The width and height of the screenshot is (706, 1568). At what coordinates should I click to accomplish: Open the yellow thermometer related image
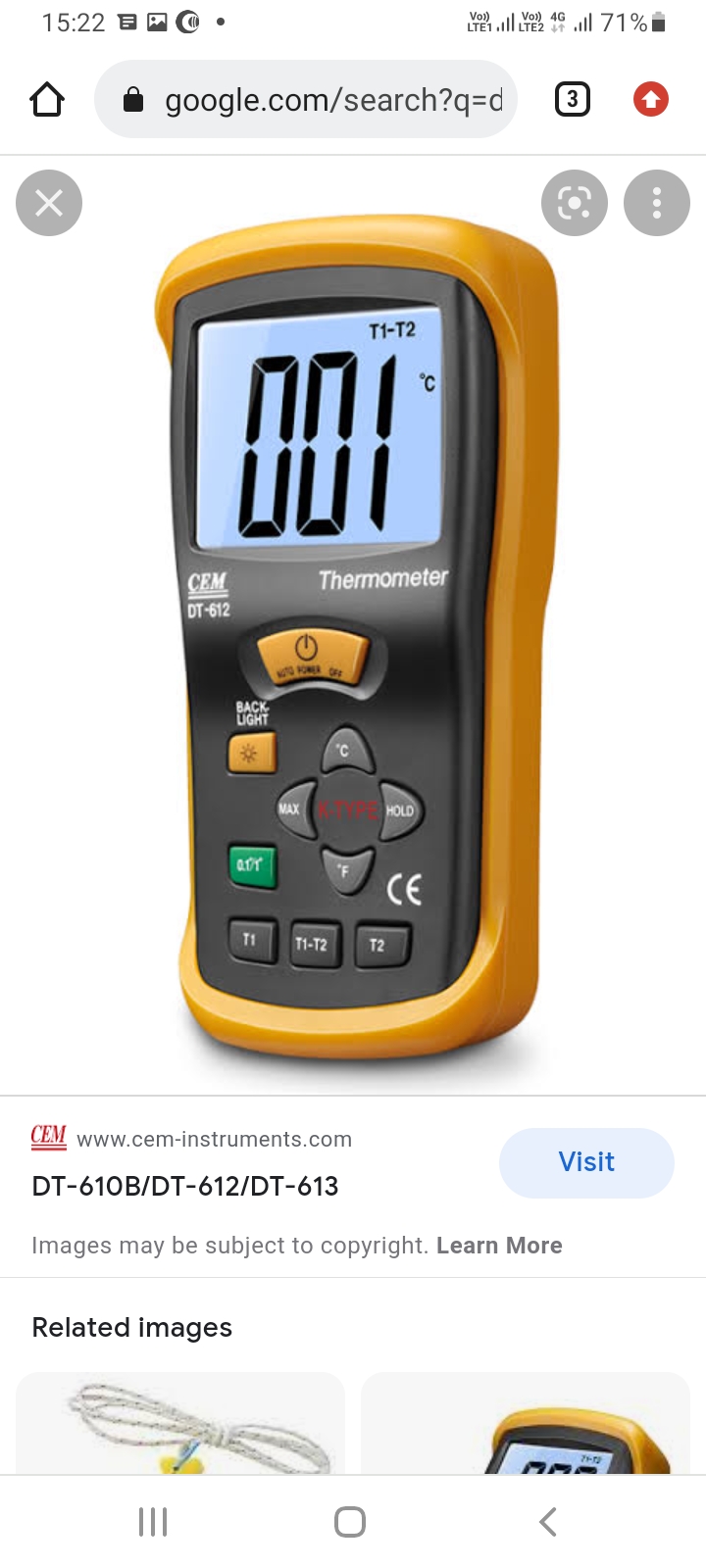[526, 1426]
